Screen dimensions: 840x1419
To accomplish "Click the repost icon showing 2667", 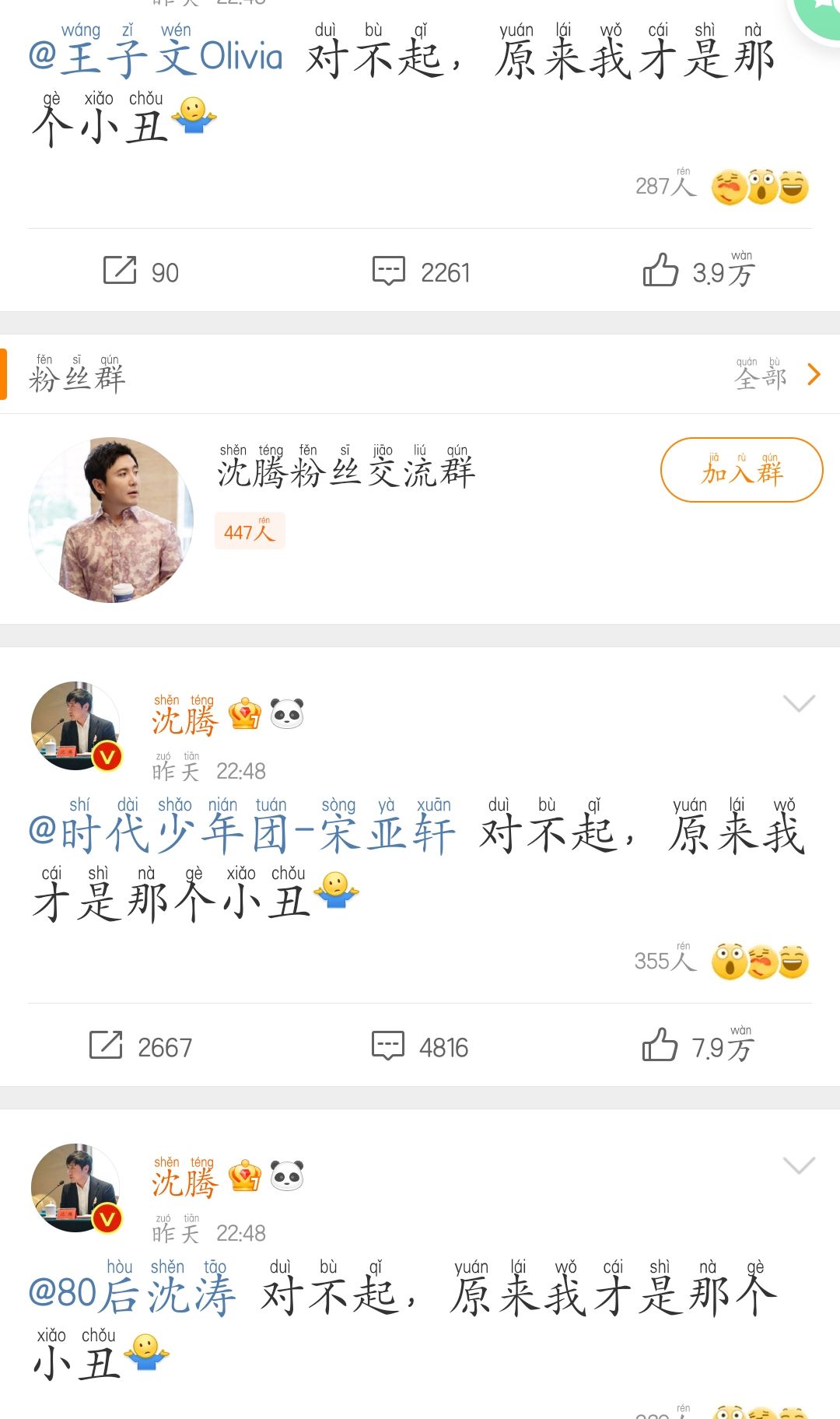I will (x=107, y=1046).
